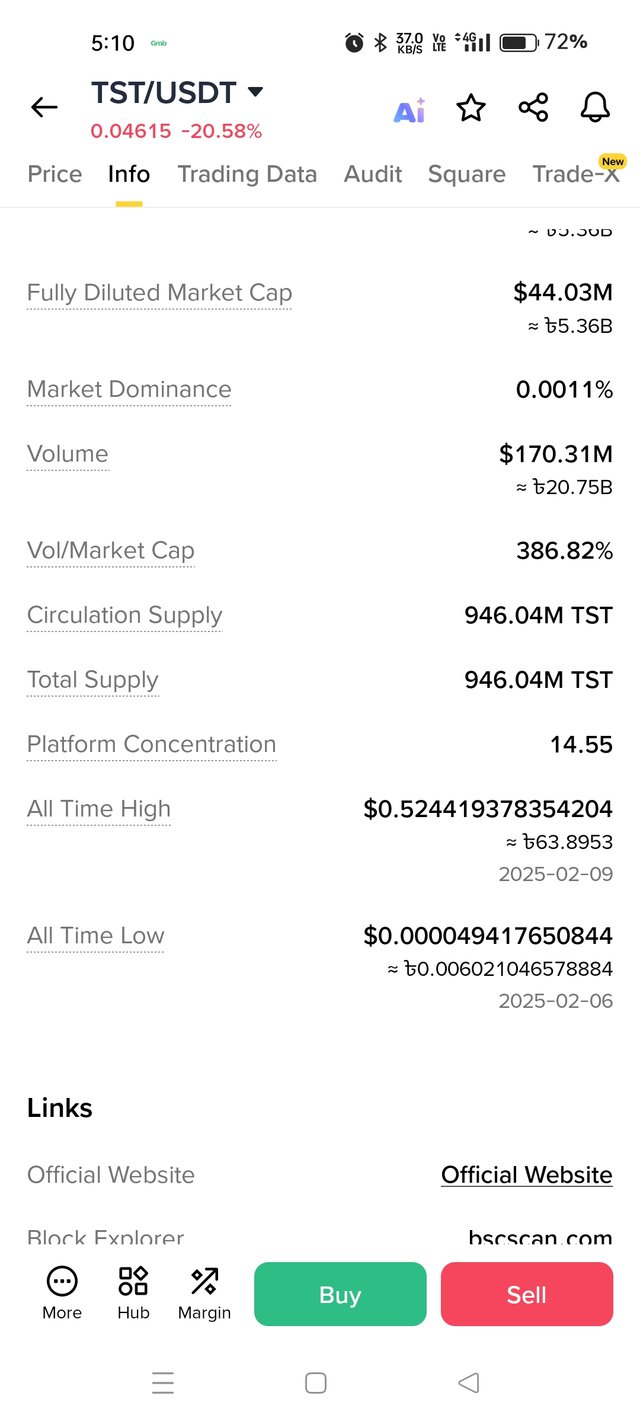
Task: Select the Trade-X tab
Action: (x=576, y=174)
